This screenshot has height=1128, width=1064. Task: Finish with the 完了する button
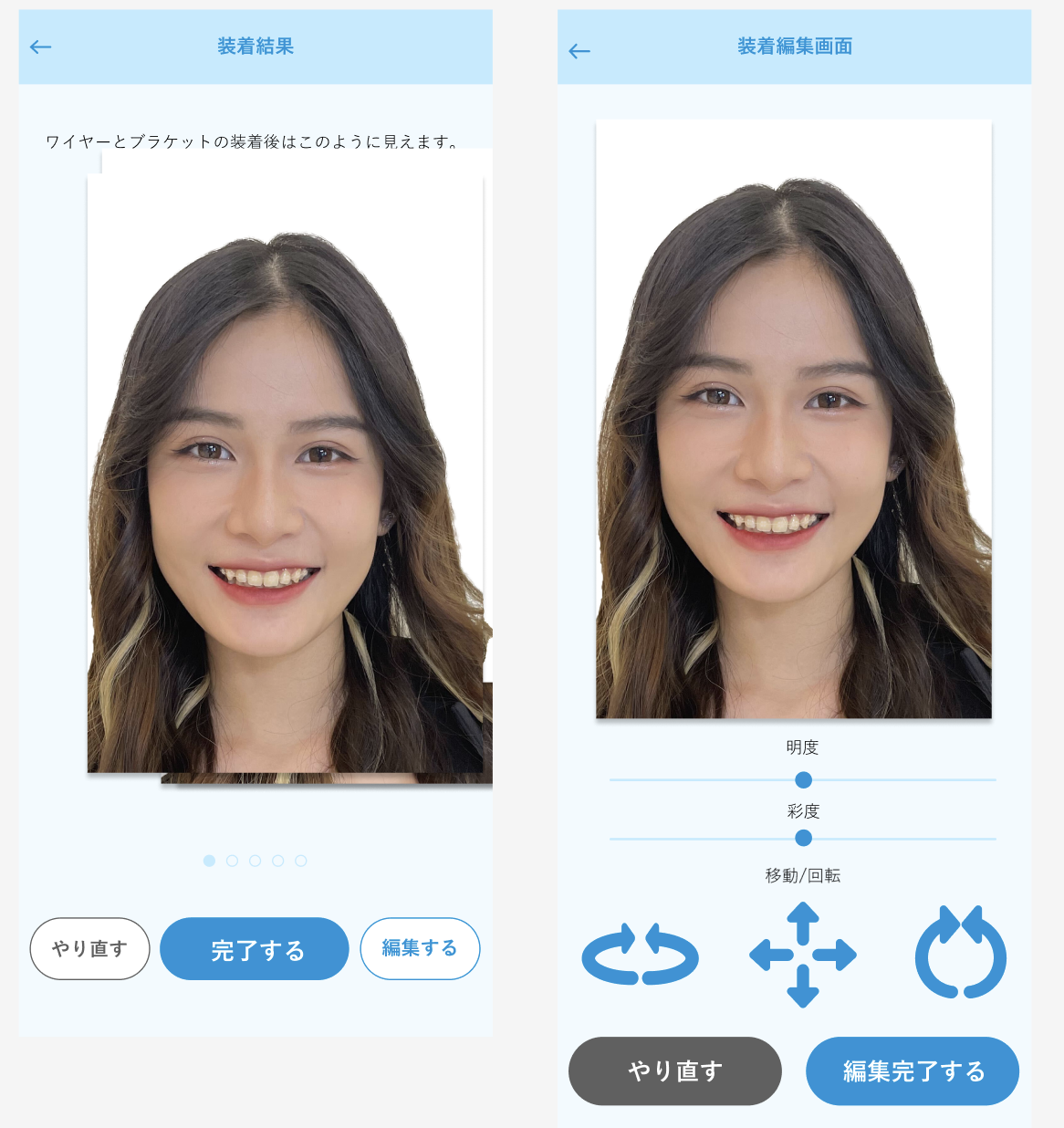click(255, 949)
